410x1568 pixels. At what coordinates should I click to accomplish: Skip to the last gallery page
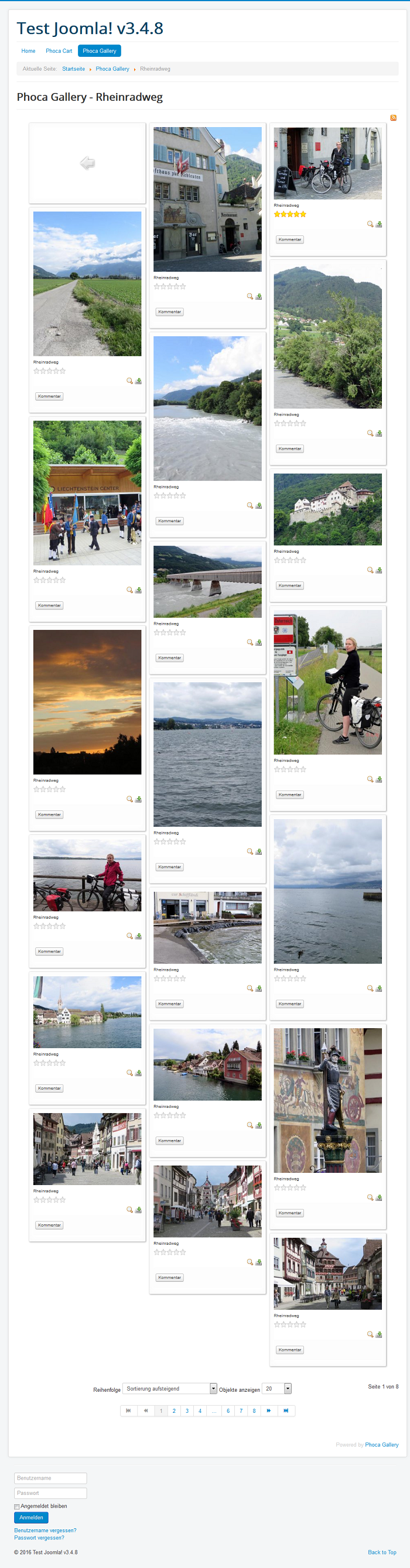coord(286,1411)
